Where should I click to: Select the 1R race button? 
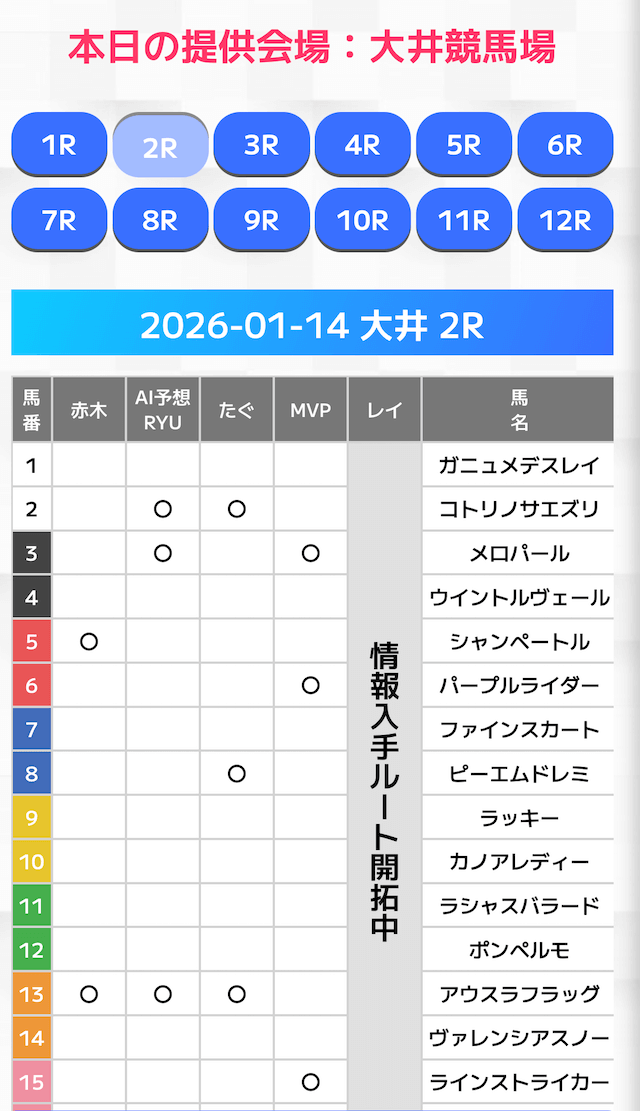click(x=59, y=144)
